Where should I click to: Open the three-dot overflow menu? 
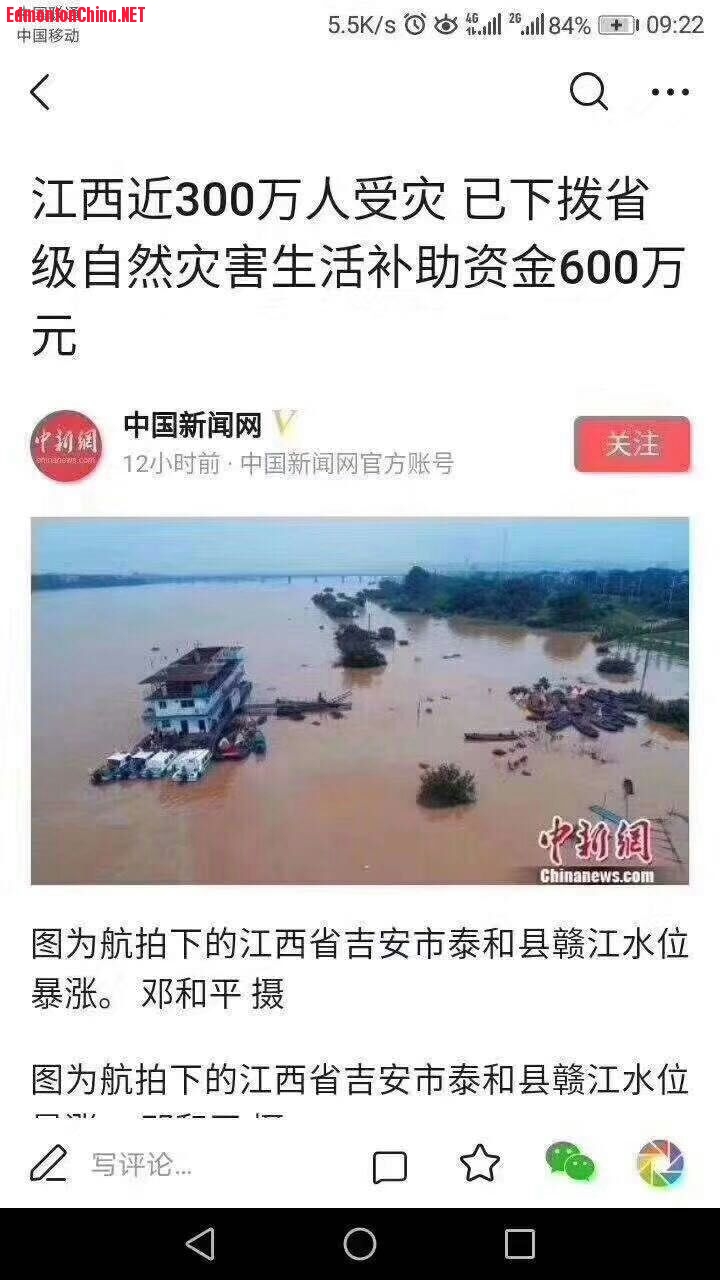(670, 92)
